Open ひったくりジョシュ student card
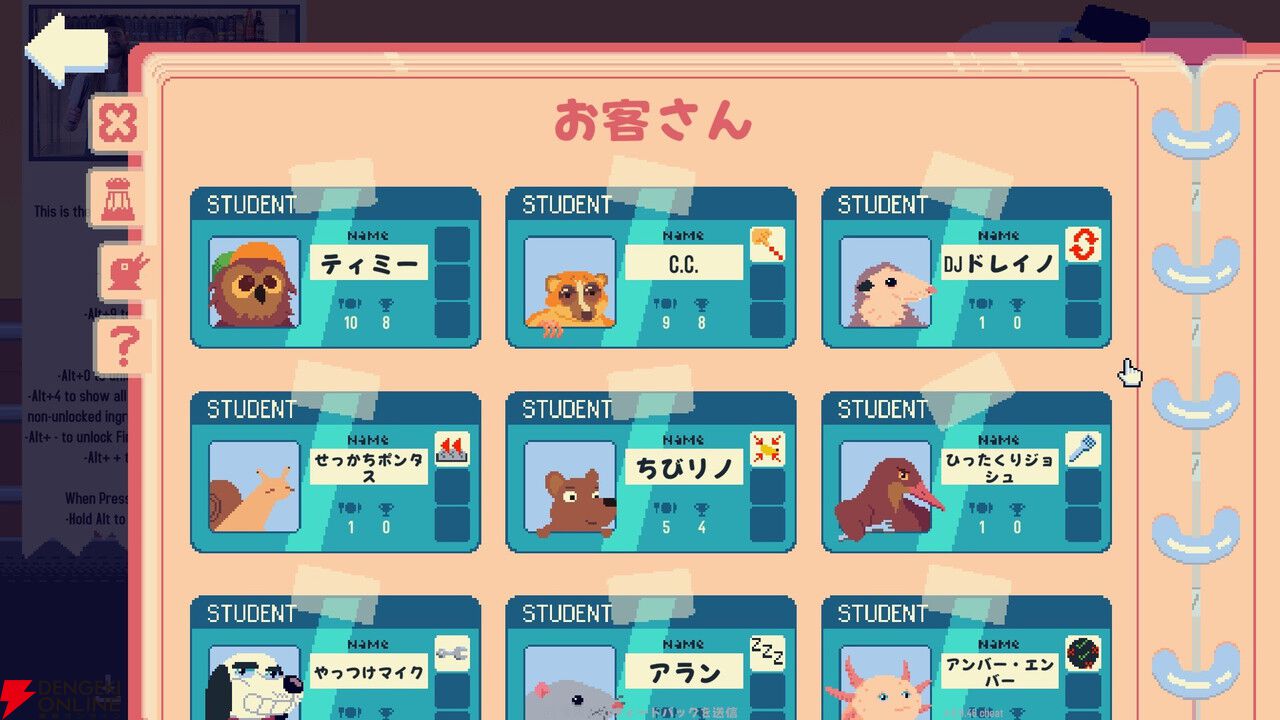 pyautogui.click(x=966, y=472)
